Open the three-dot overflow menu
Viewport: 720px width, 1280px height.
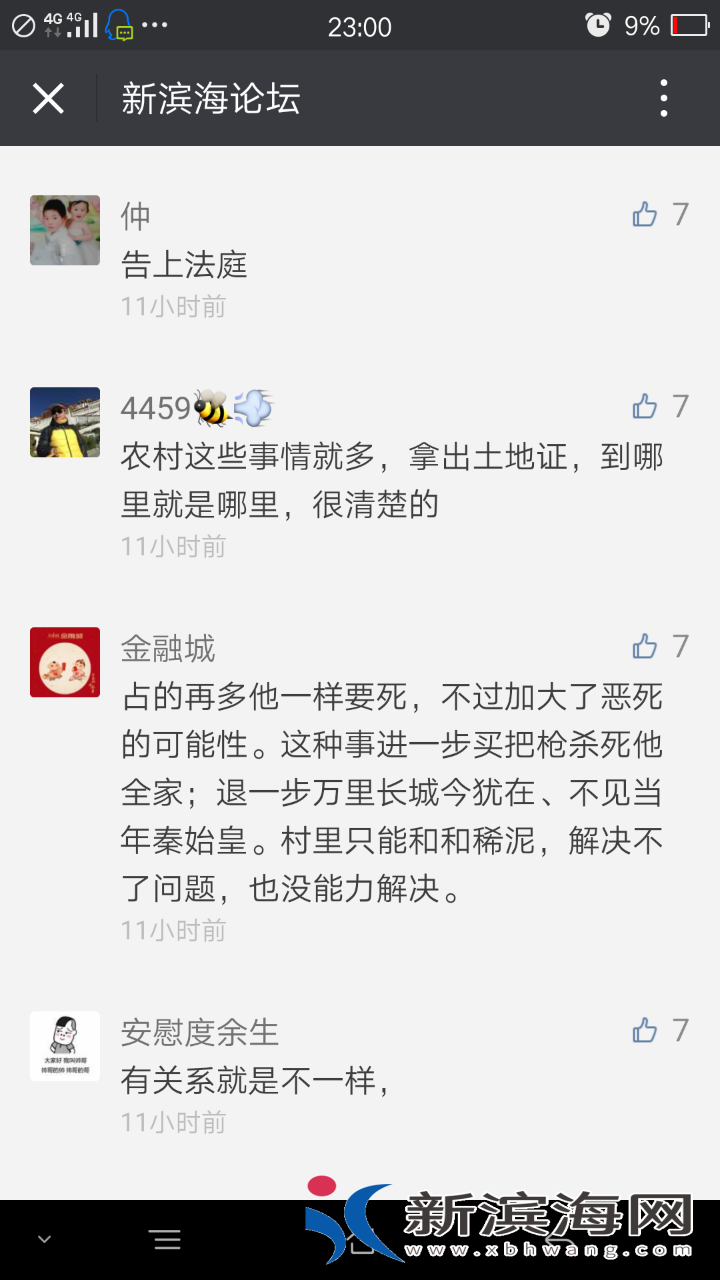pyautogui.click(x=663, y=98)
